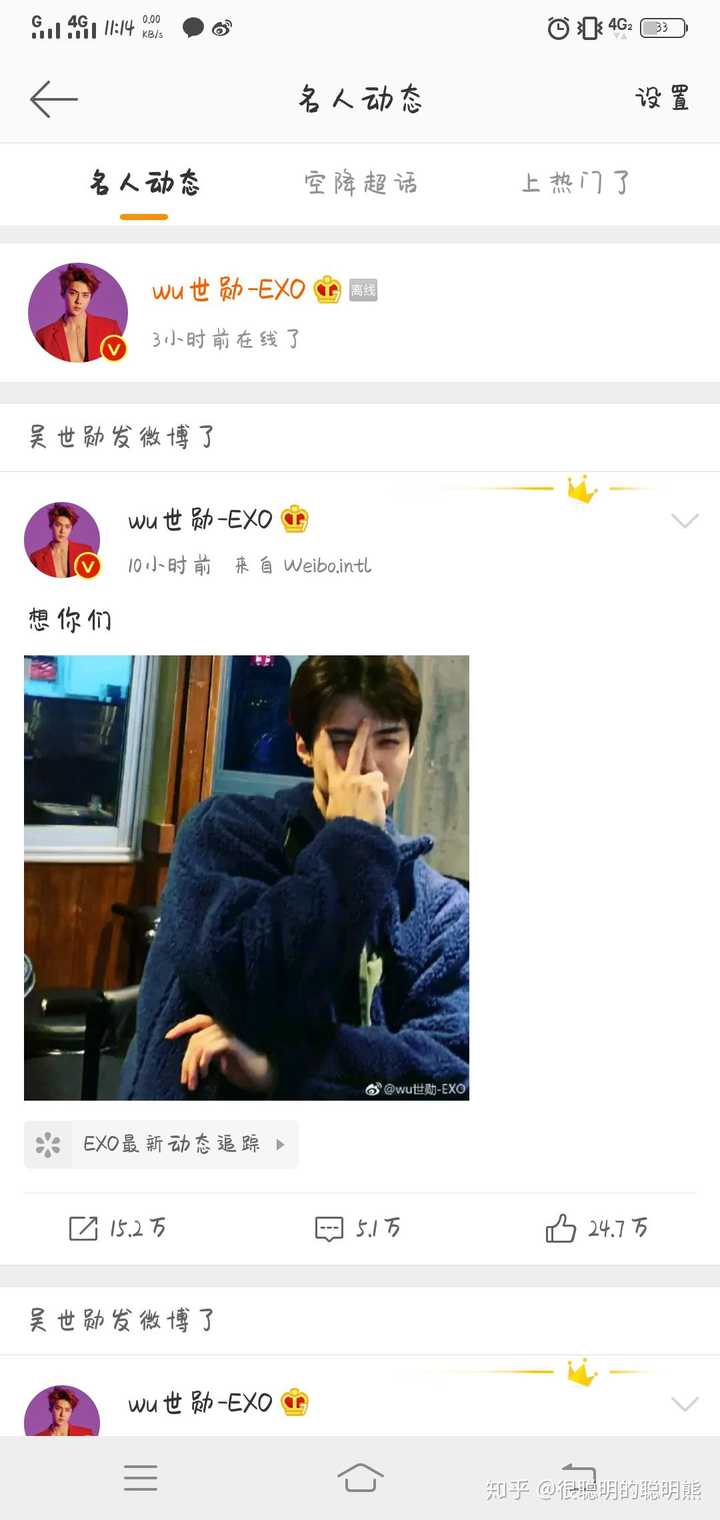This screenshot has width=720, height=1520.
Task: Tap the 离线 status badge next to the crown
Action: tap(366, 289)
